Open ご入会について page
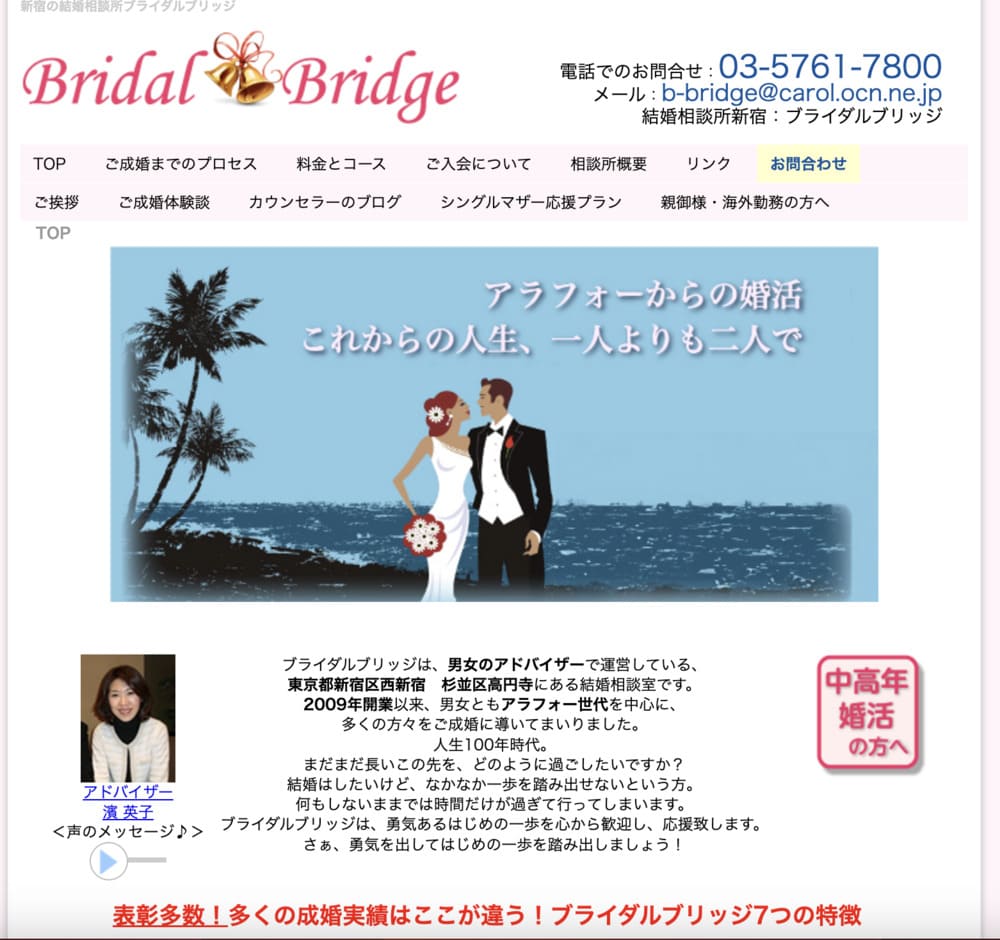This screenshot has width=1000, height=940. 478,164
